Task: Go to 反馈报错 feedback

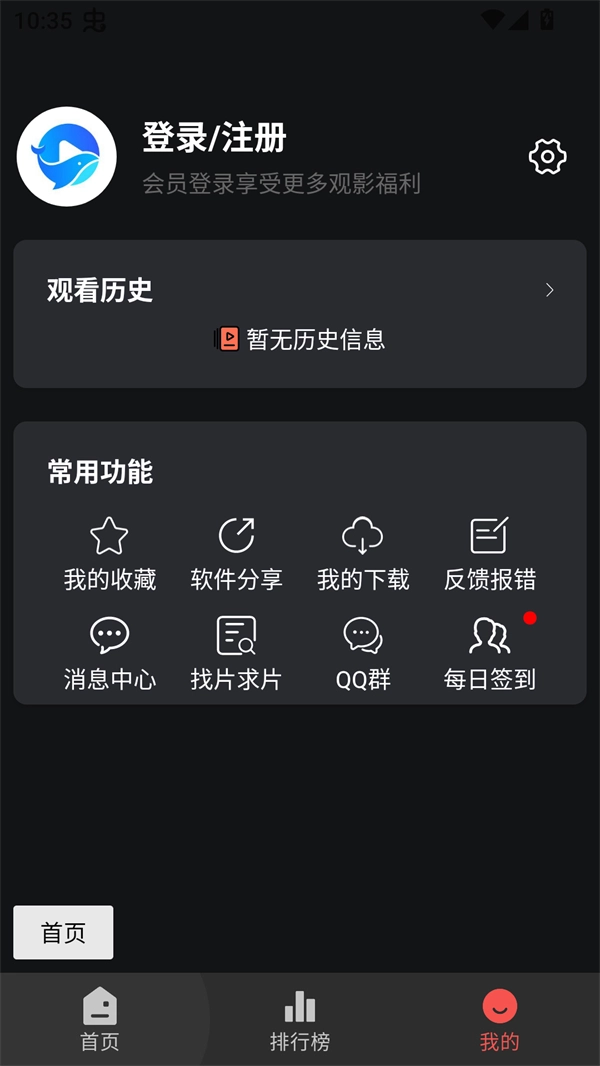Action: pos(490,554)
